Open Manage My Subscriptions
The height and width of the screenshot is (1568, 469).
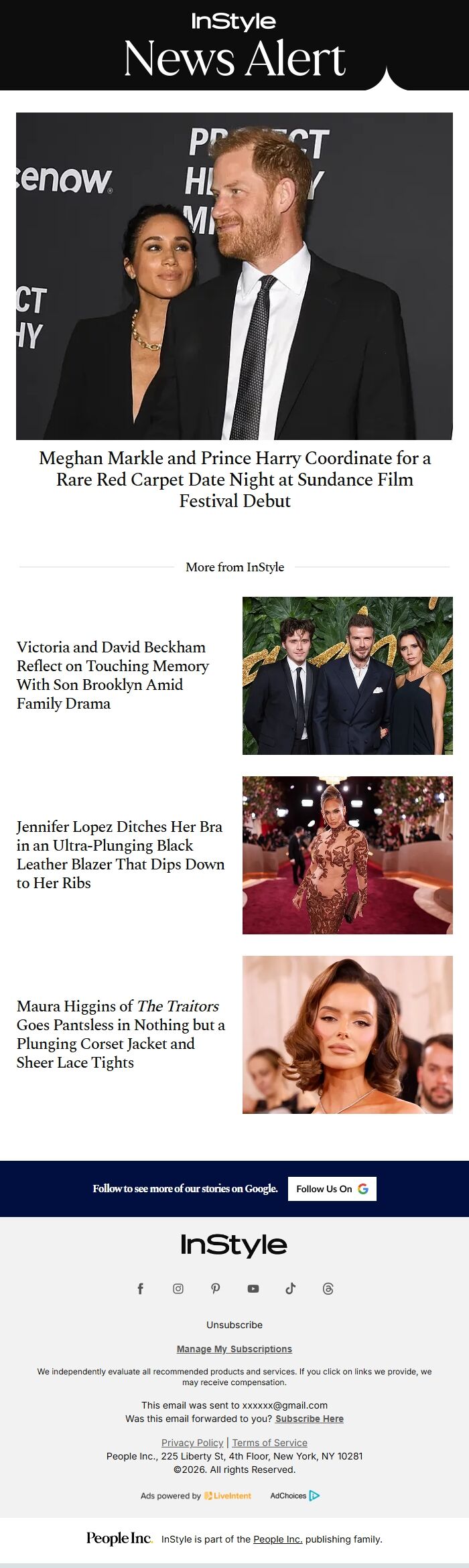[x=234, y=1349]
